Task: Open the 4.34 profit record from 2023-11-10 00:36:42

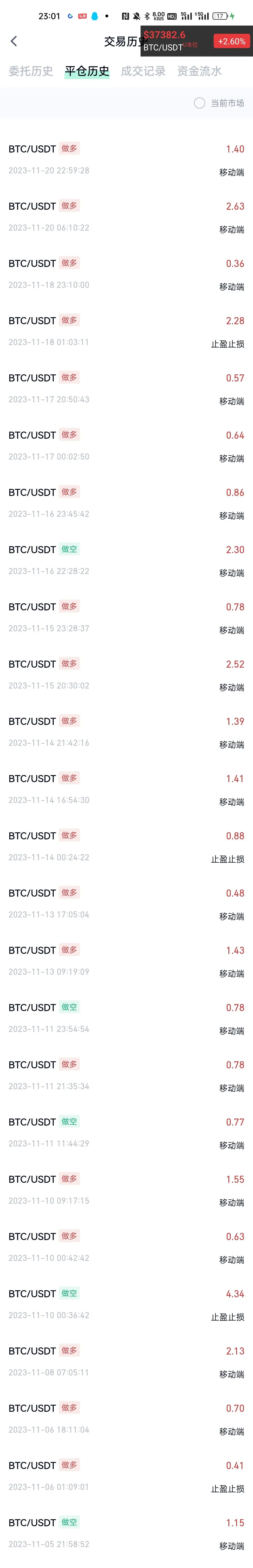Action: pos(126,1304)
